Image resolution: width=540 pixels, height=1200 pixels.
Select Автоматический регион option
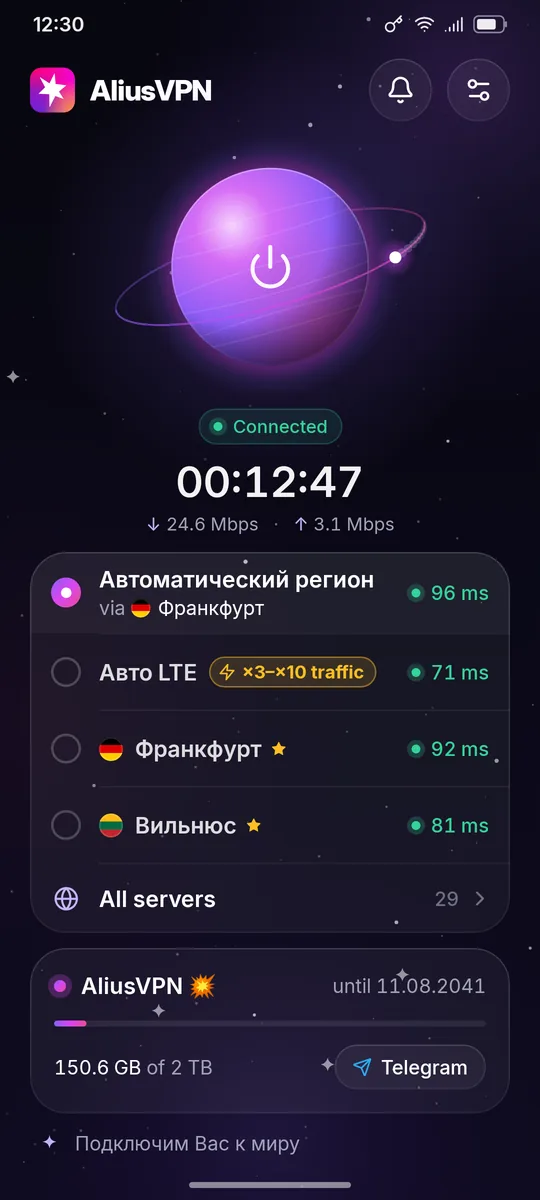click(270, 593)
